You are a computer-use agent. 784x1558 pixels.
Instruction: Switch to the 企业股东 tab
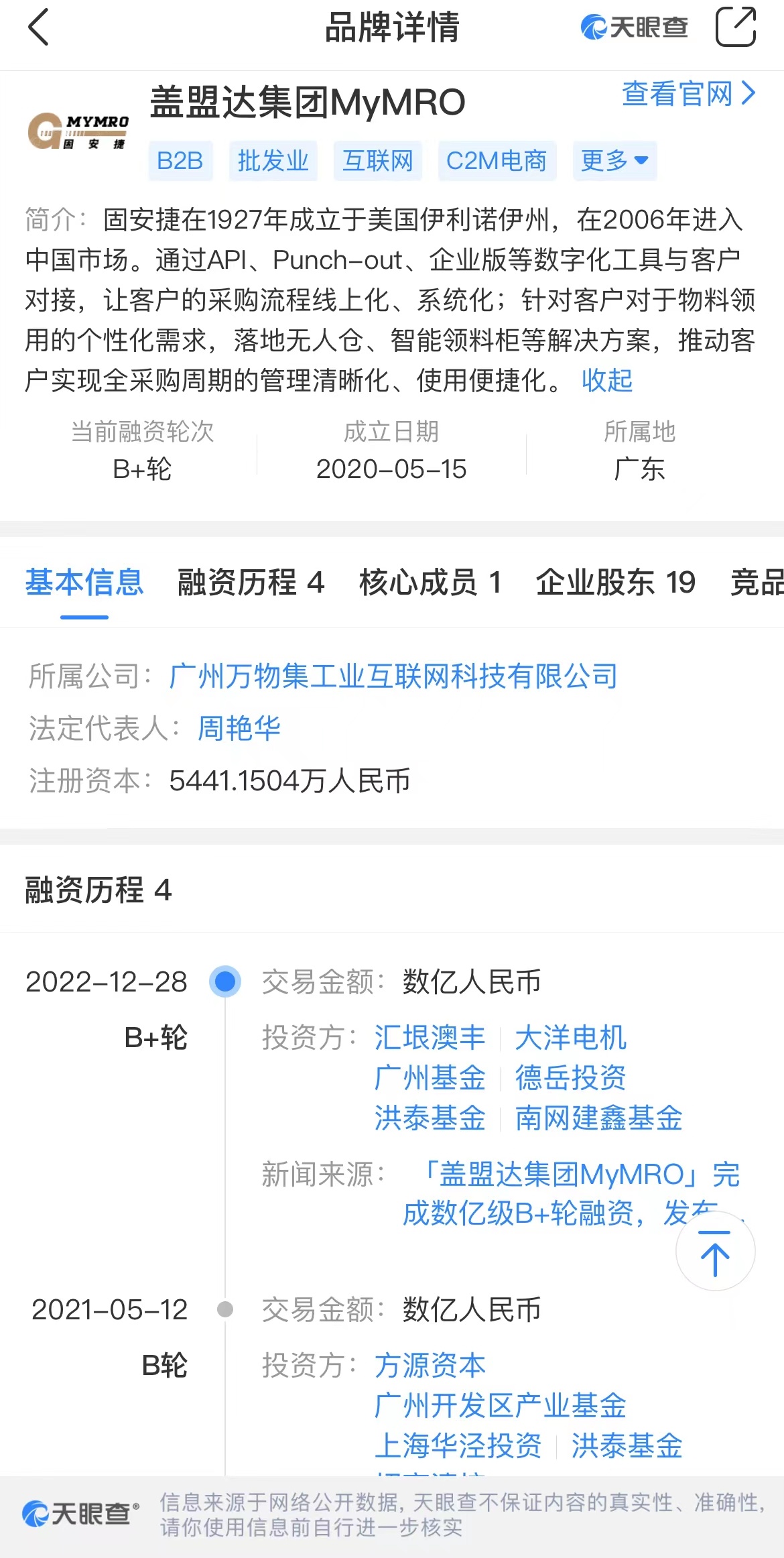pyautogui.click(x=615, y=582)
